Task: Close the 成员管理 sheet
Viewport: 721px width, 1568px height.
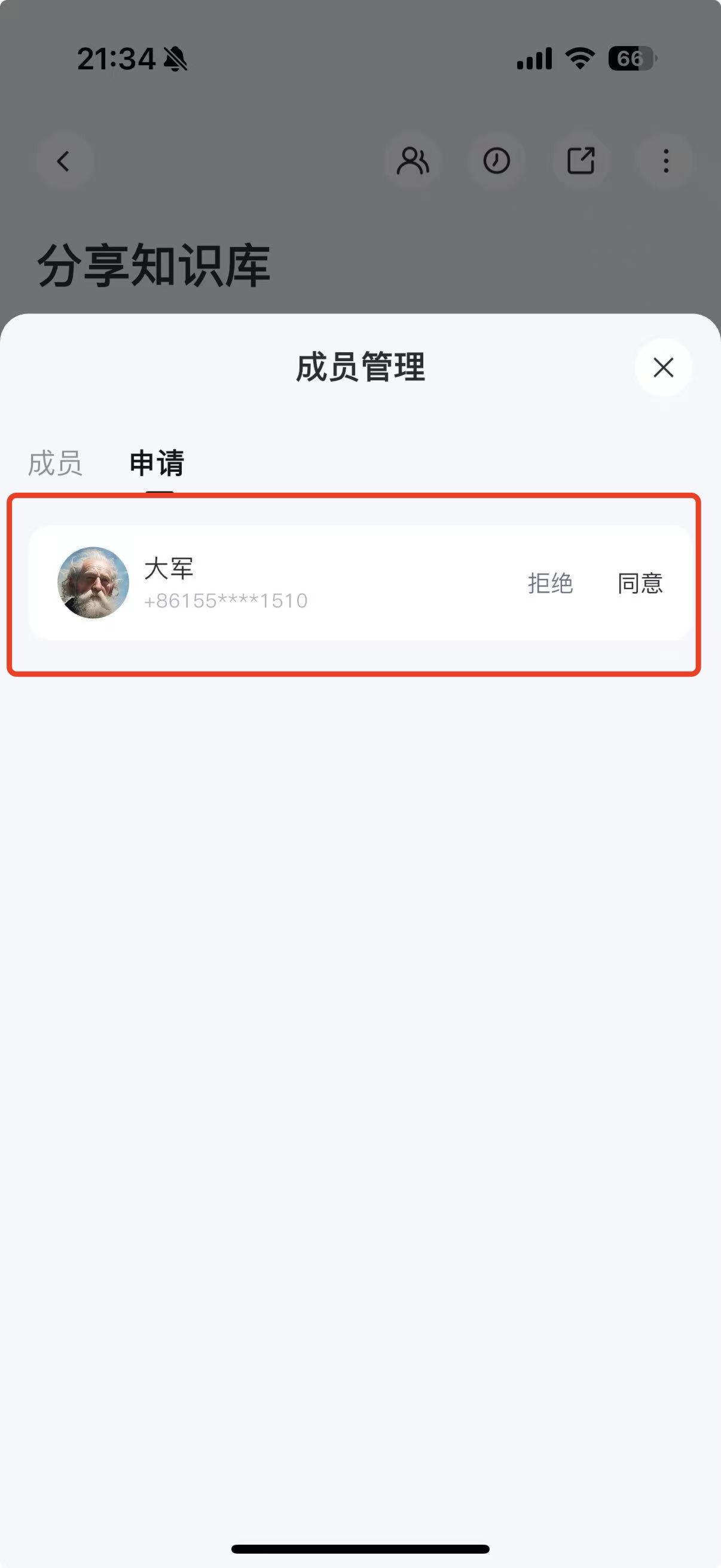Action: (662, 367)
